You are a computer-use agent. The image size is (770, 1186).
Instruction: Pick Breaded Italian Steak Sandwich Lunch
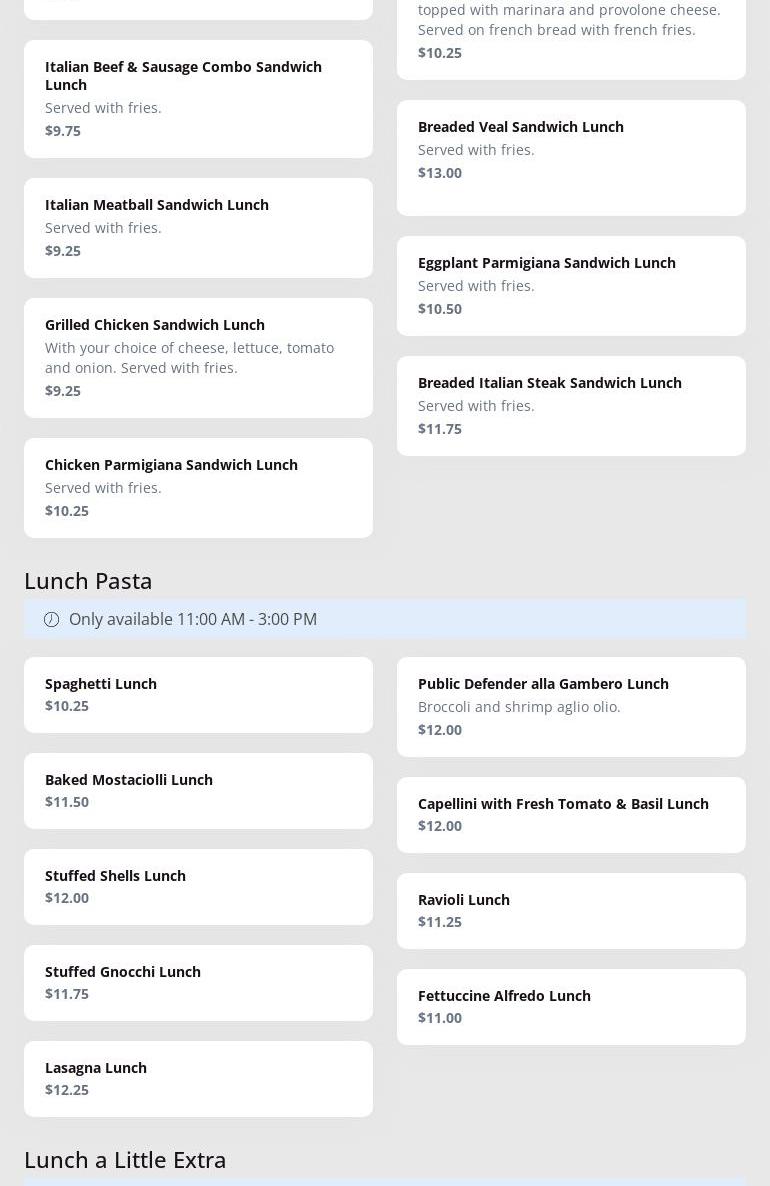(x=571, y=405)
